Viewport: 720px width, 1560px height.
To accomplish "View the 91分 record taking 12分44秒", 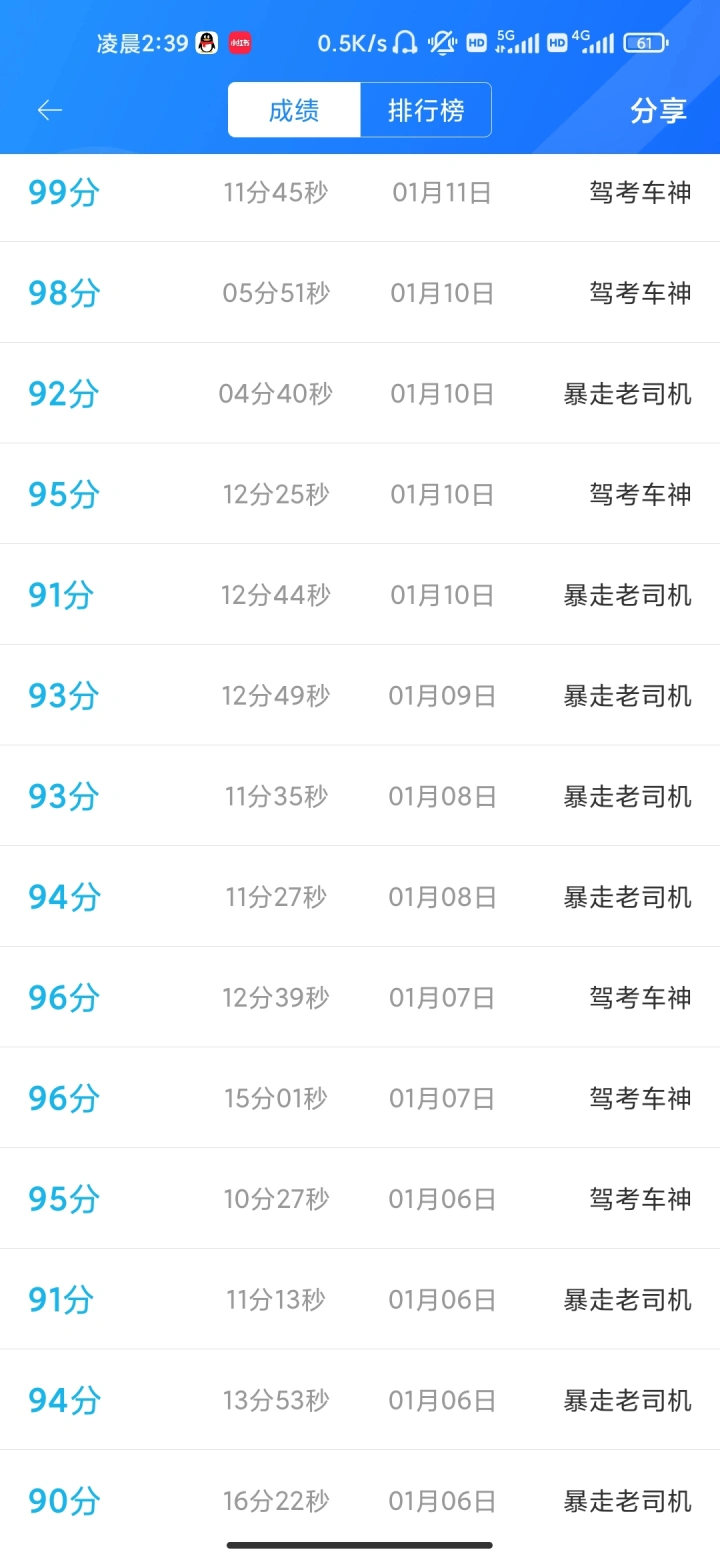I will [360, 594].
